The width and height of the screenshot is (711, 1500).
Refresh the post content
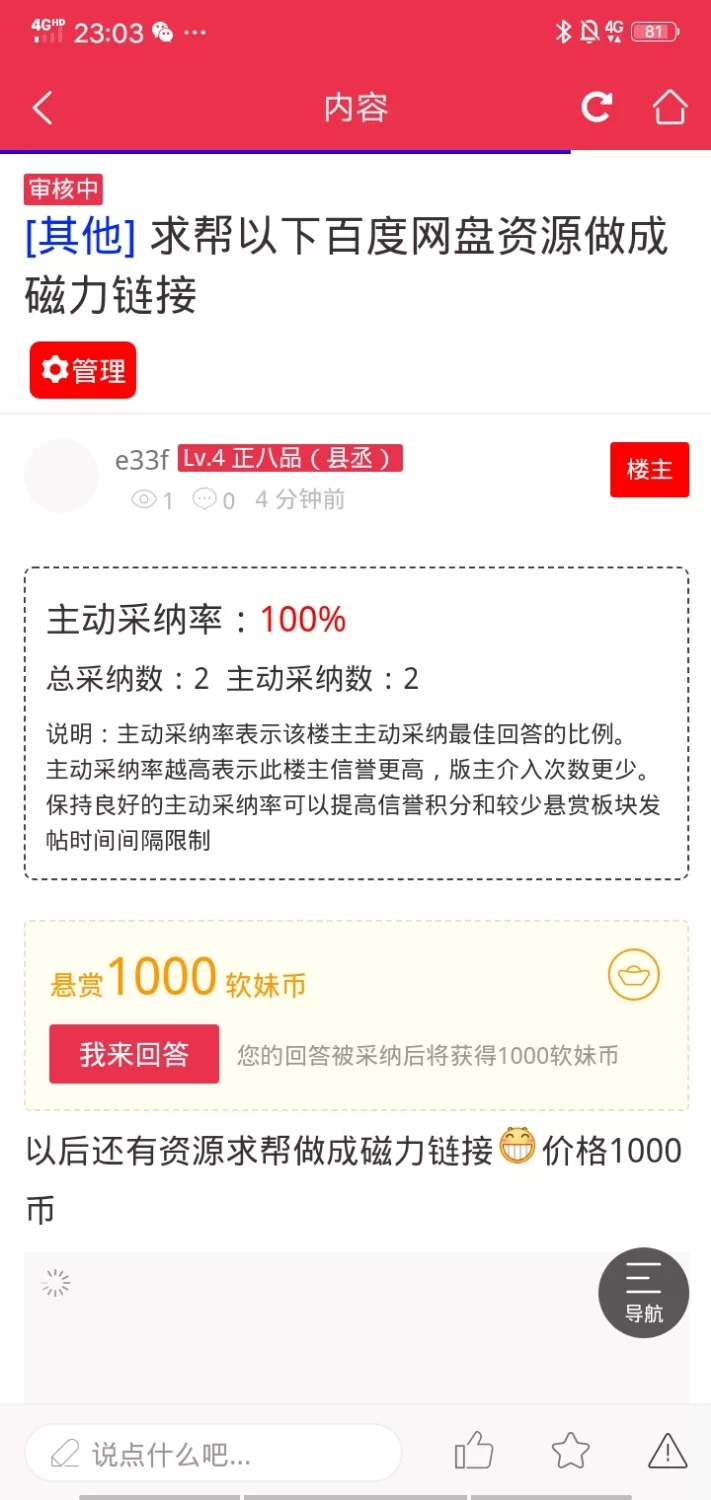click(x=597, y=107)
